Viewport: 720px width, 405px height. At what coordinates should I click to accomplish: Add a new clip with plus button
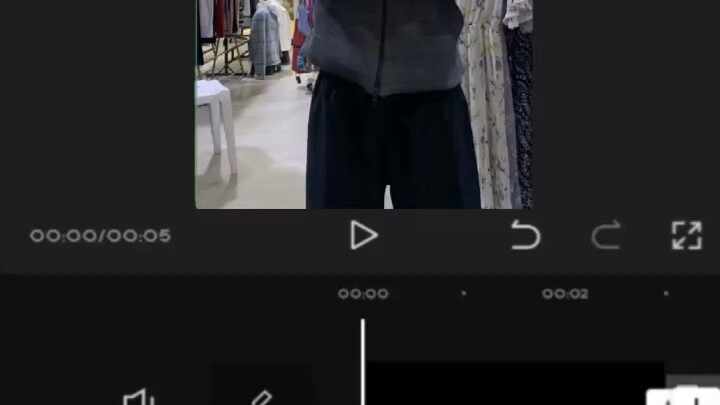pos(685,397)
